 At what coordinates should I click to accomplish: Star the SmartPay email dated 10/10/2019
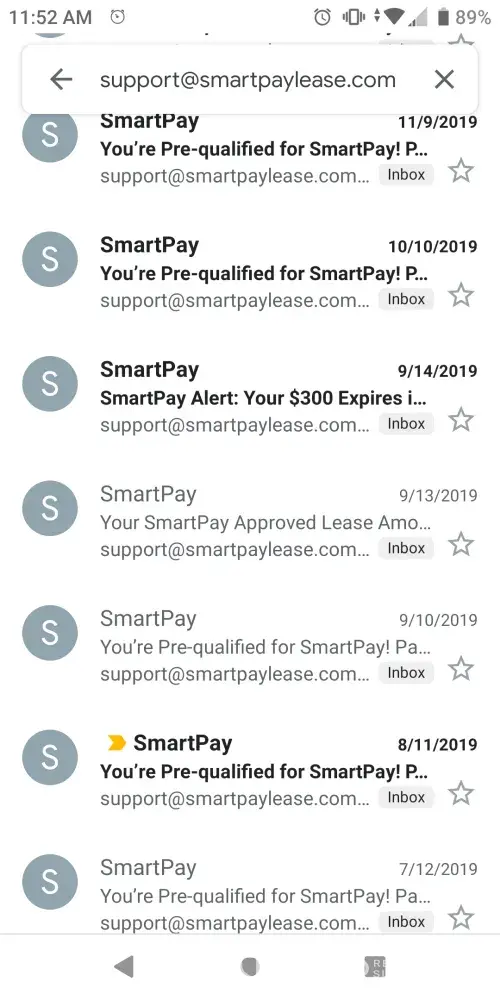pos(460,296)
